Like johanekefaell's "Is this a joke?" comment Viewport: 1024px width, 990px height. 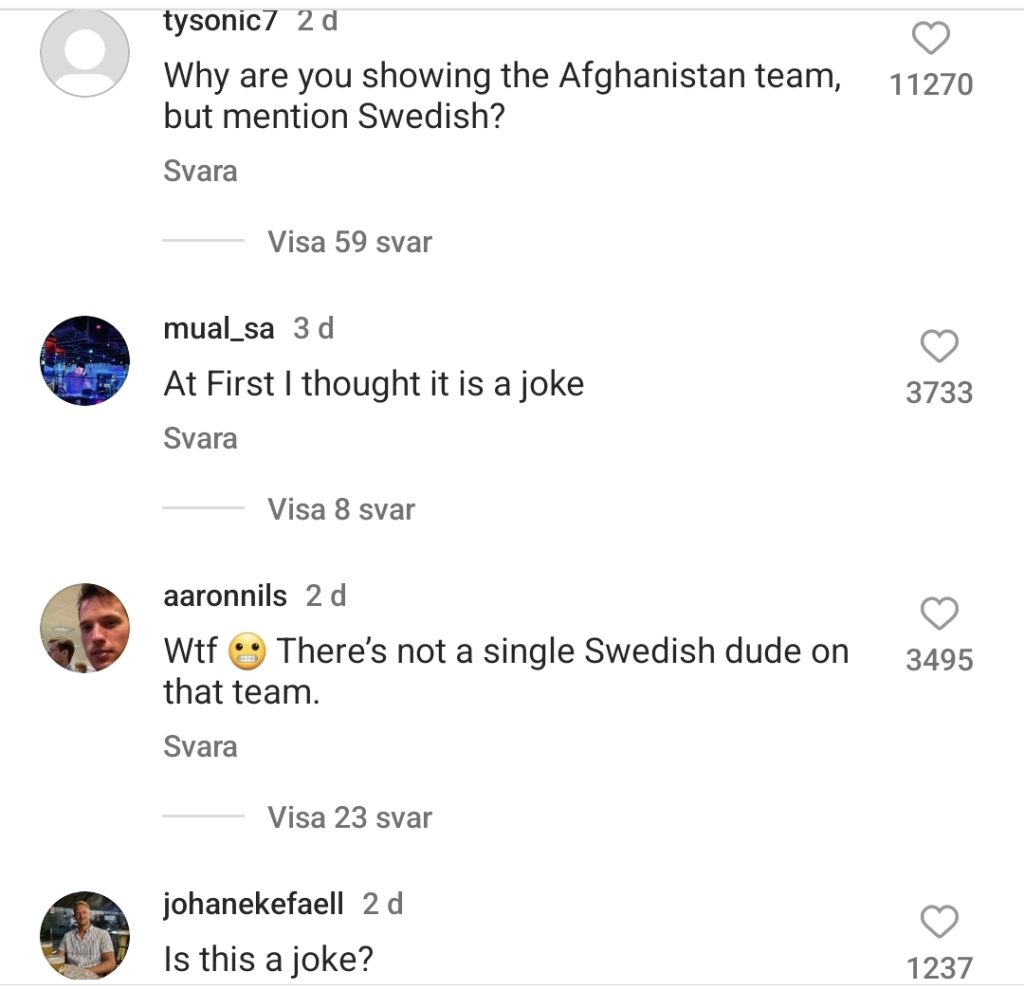click(939, 922)
